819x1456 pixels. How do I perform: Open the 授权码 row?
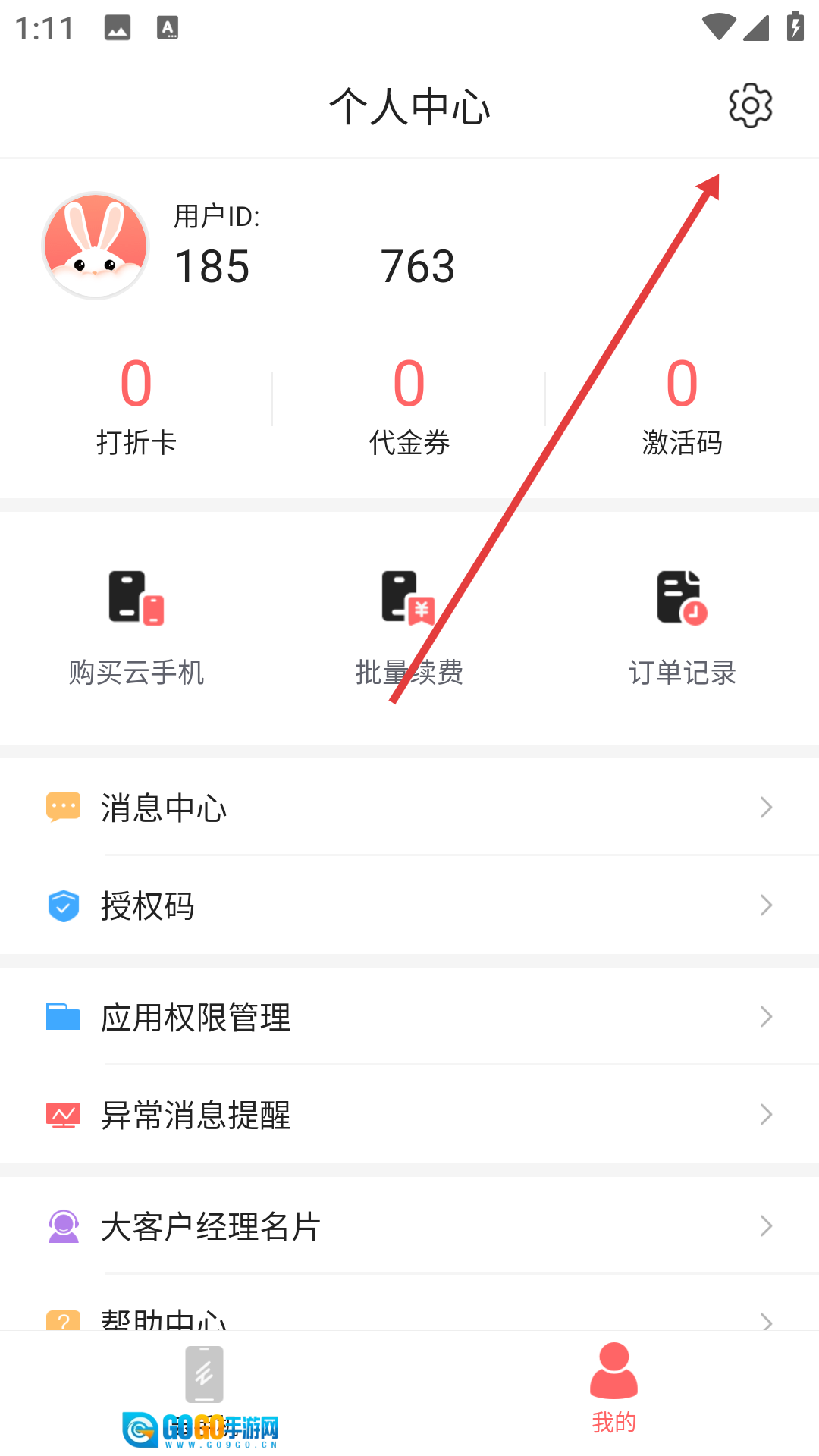409,905
